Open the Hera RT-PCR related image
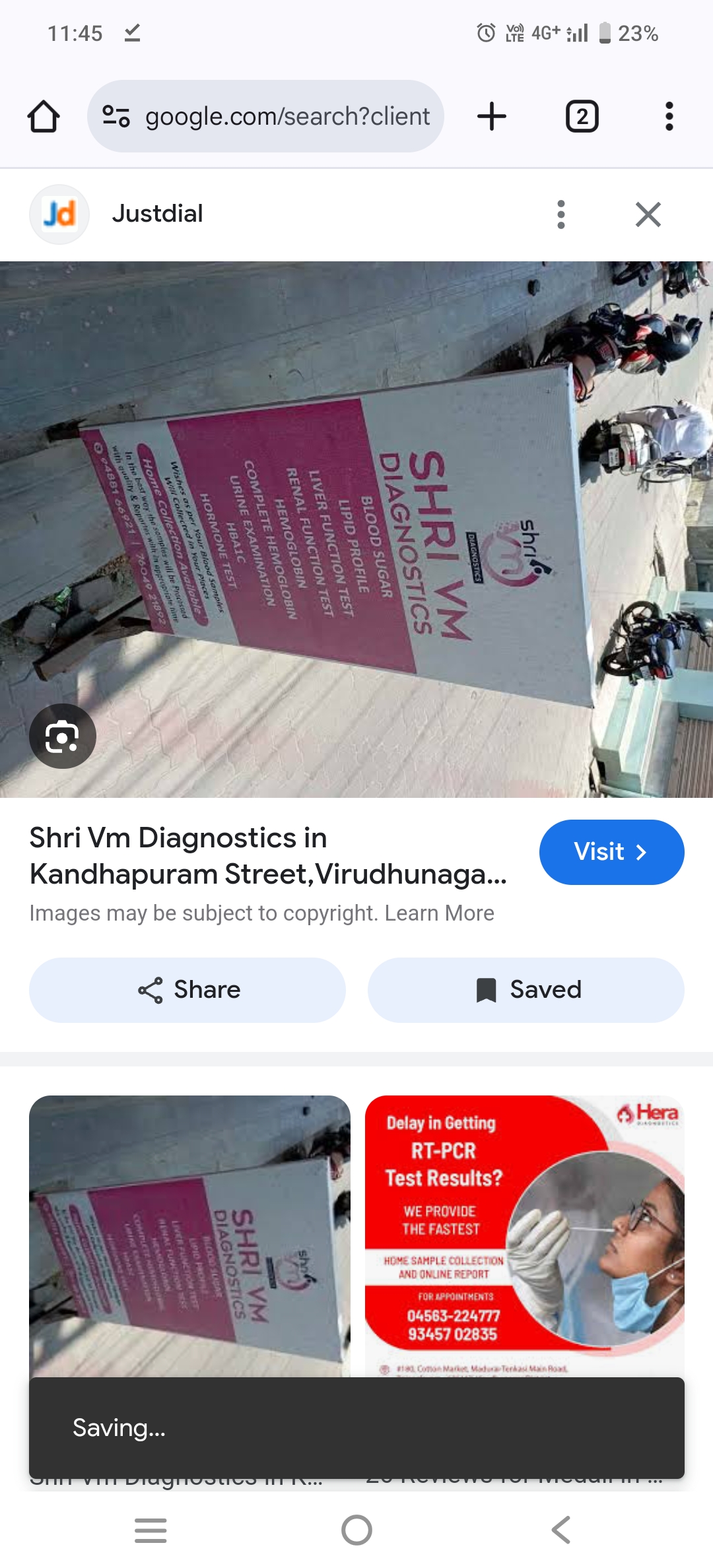The width and height of the screenshot is (713, 1568). coord(525,1234)
